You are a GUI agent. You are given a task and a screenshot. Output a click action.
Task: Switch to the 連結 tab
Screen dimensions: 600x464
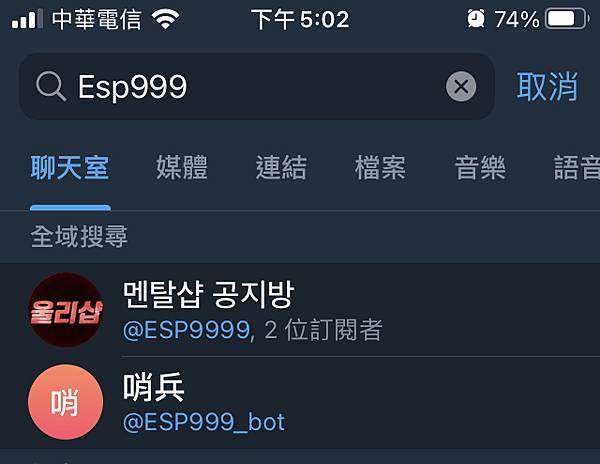281,167
